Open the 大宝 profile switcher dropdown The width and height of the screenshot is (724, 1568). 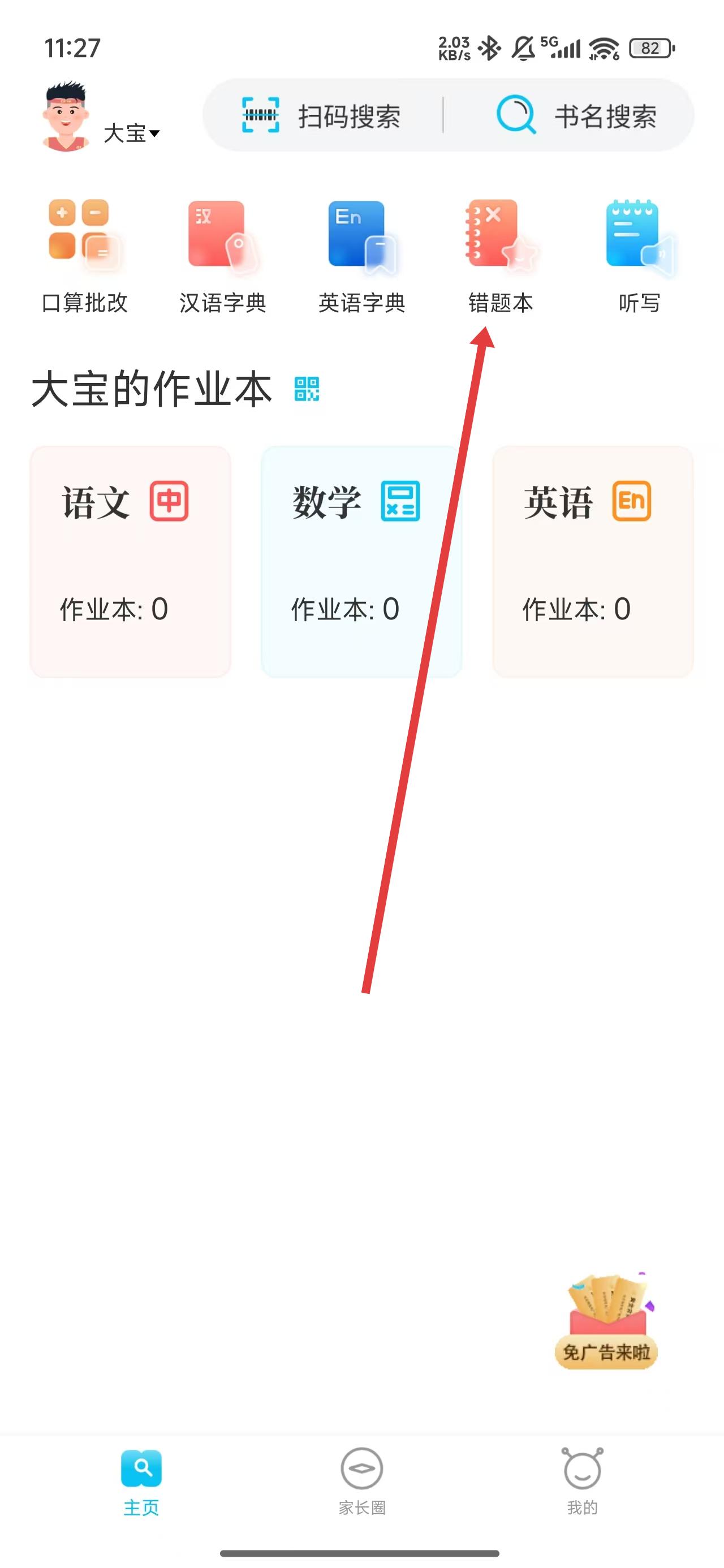point(131,133)
